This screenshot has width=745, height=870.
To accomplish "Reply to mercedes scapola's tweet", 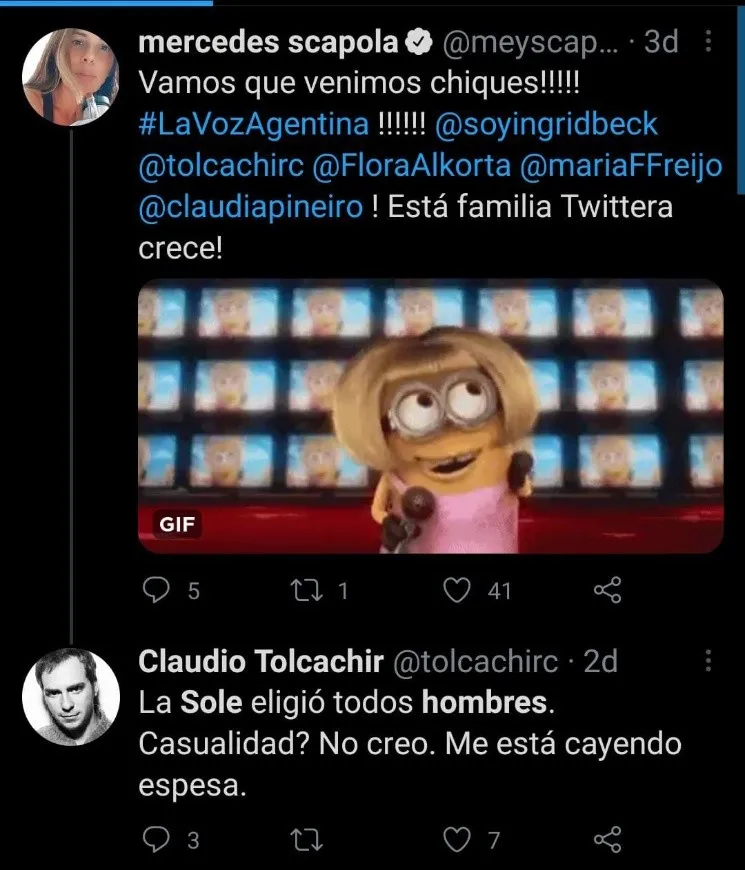I will click(156, 591).
